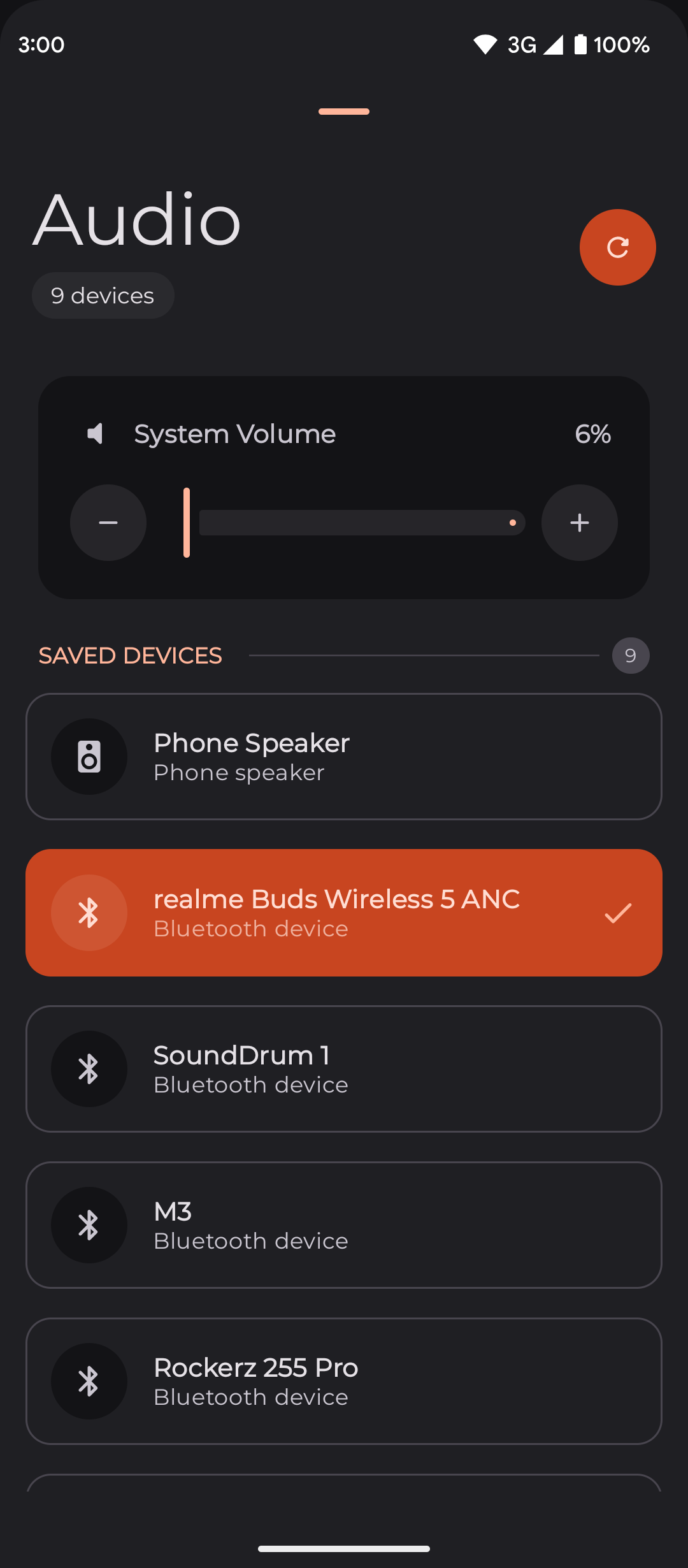Select realme Buds Wireless 5 ANC
Viewport: 688px width, 1568px height.
coord(344,913)
